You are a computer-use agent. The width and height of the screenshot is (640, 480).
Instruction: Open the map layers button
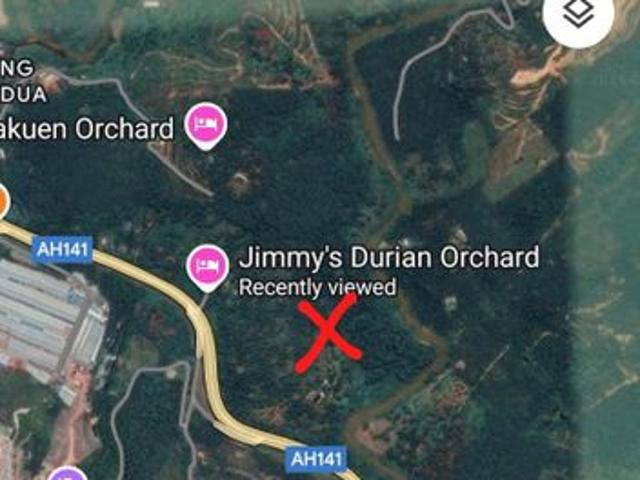pos(579,15)
